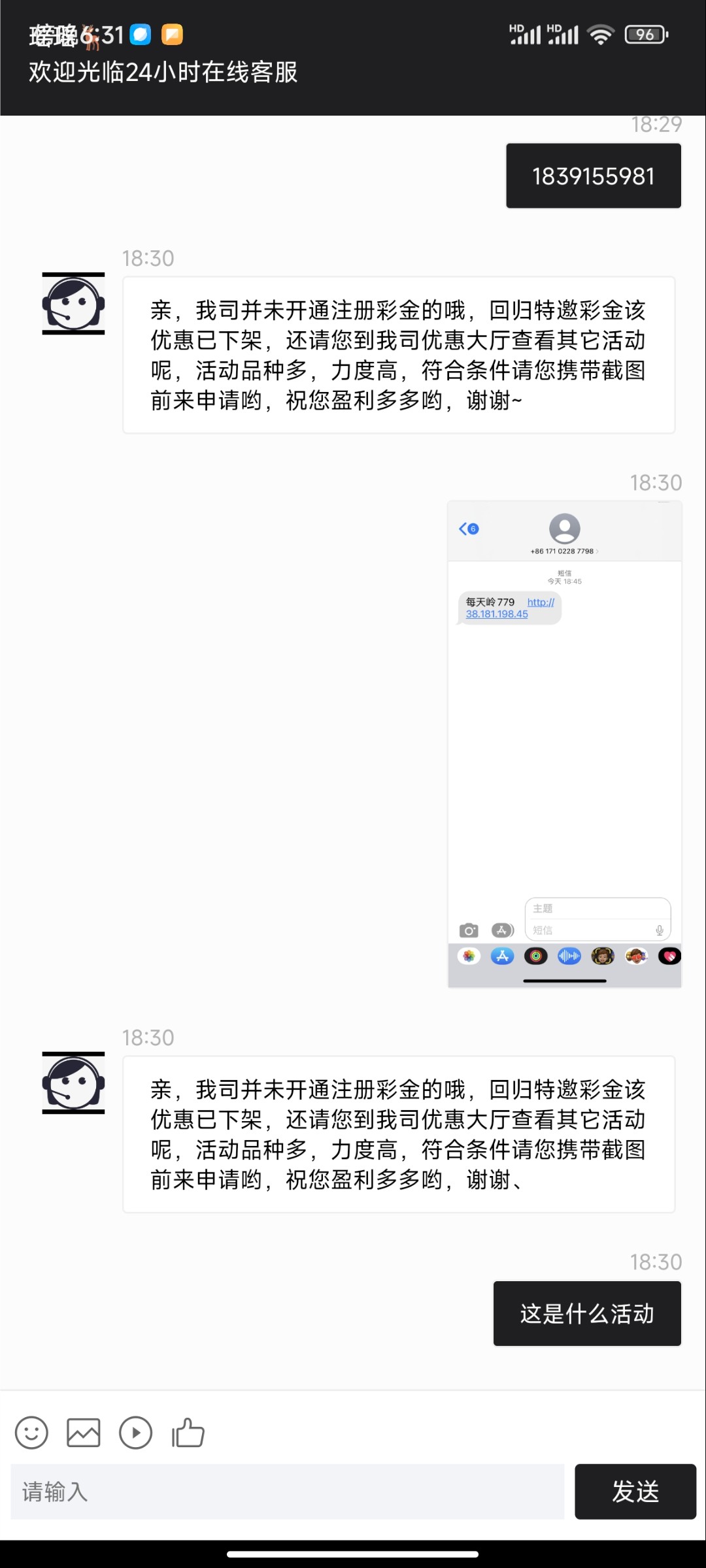Focus the 请输入 message field

(288, 1492)
